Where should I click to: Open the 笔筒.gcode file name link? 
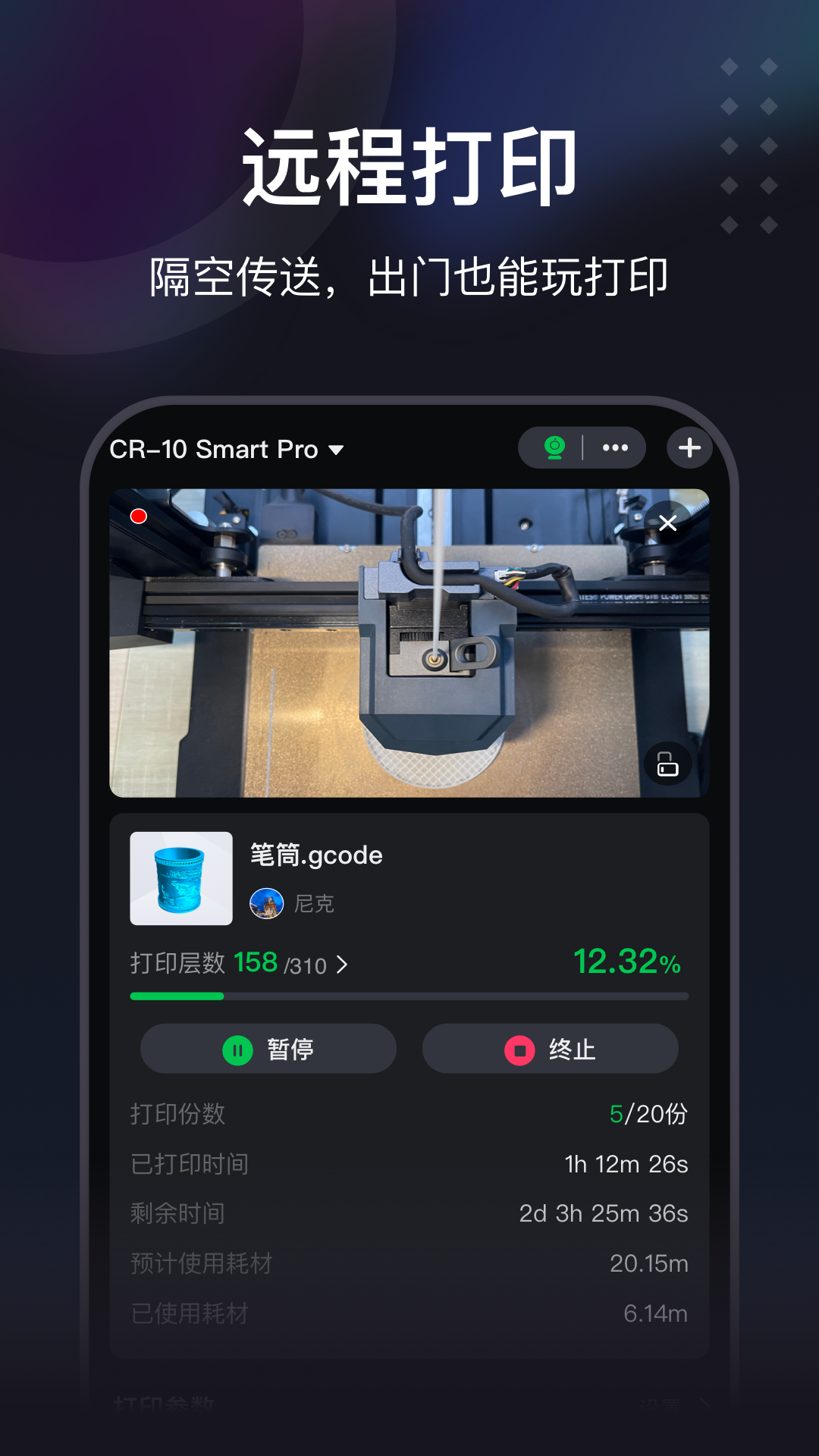coord(316,855)
